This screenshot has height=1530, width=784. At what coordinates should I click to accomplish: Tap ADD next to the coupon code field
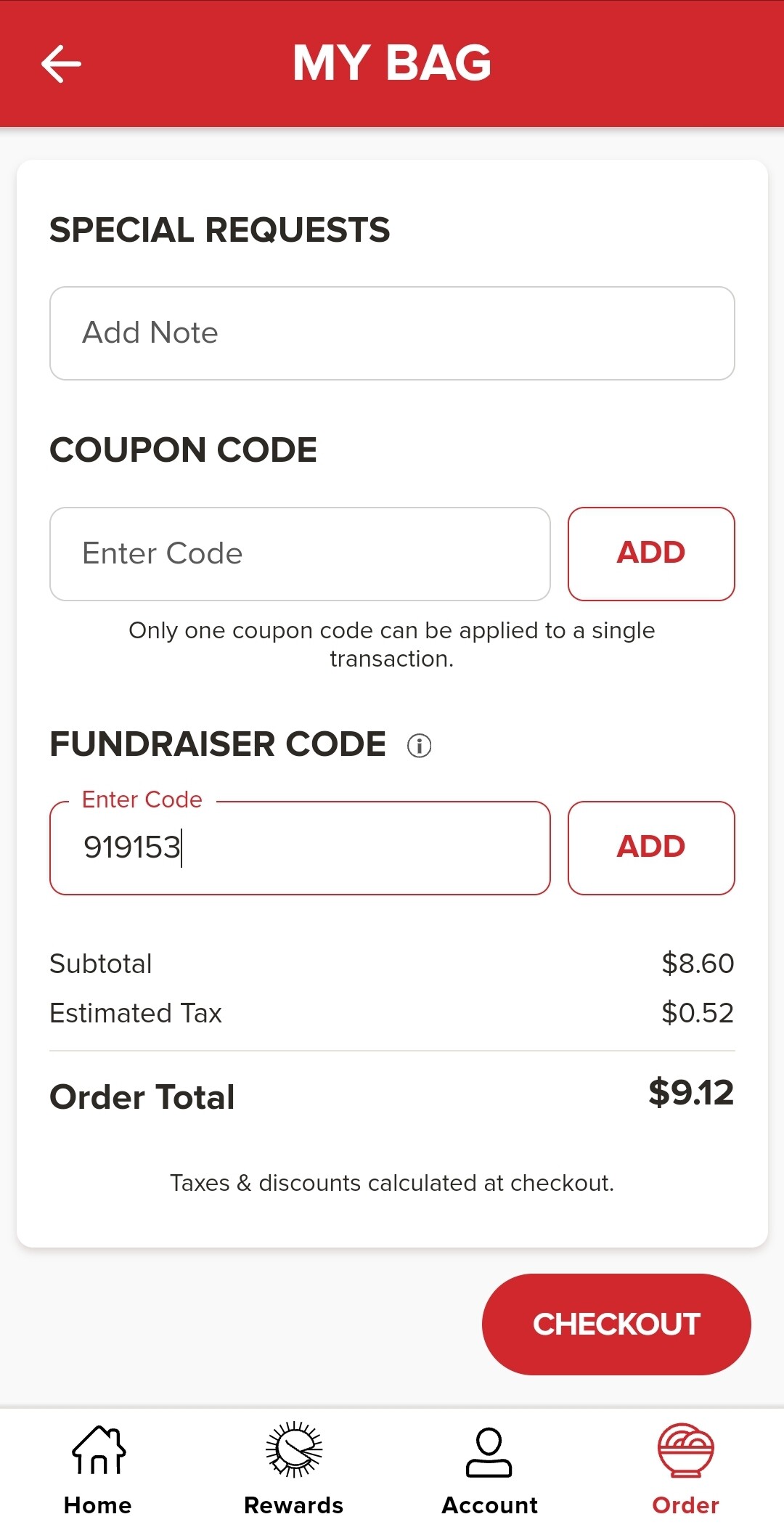pos(651,554)
